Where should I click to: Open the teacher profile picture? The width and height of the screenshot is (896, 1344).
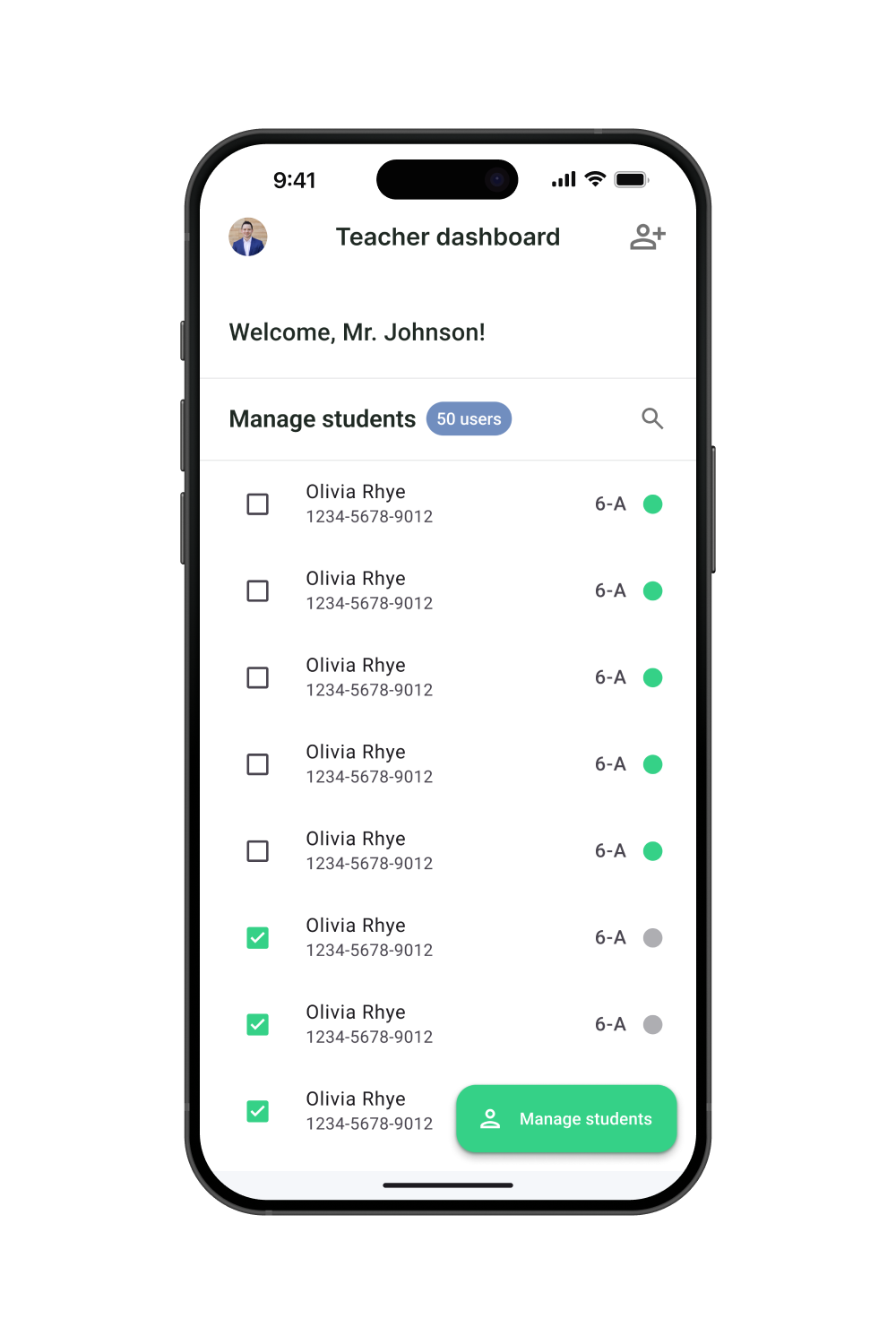tap(248, 237)
